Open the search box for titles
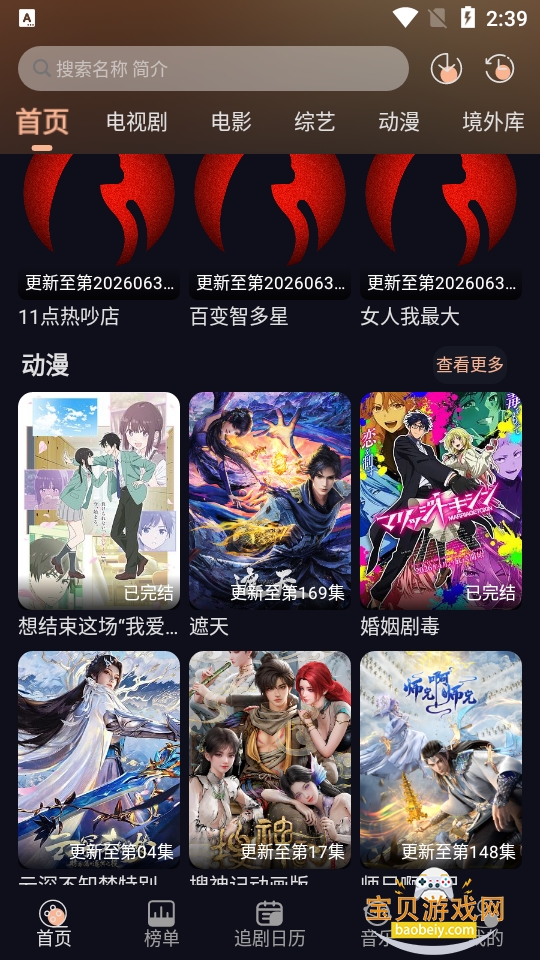 [x=213, y=69]
